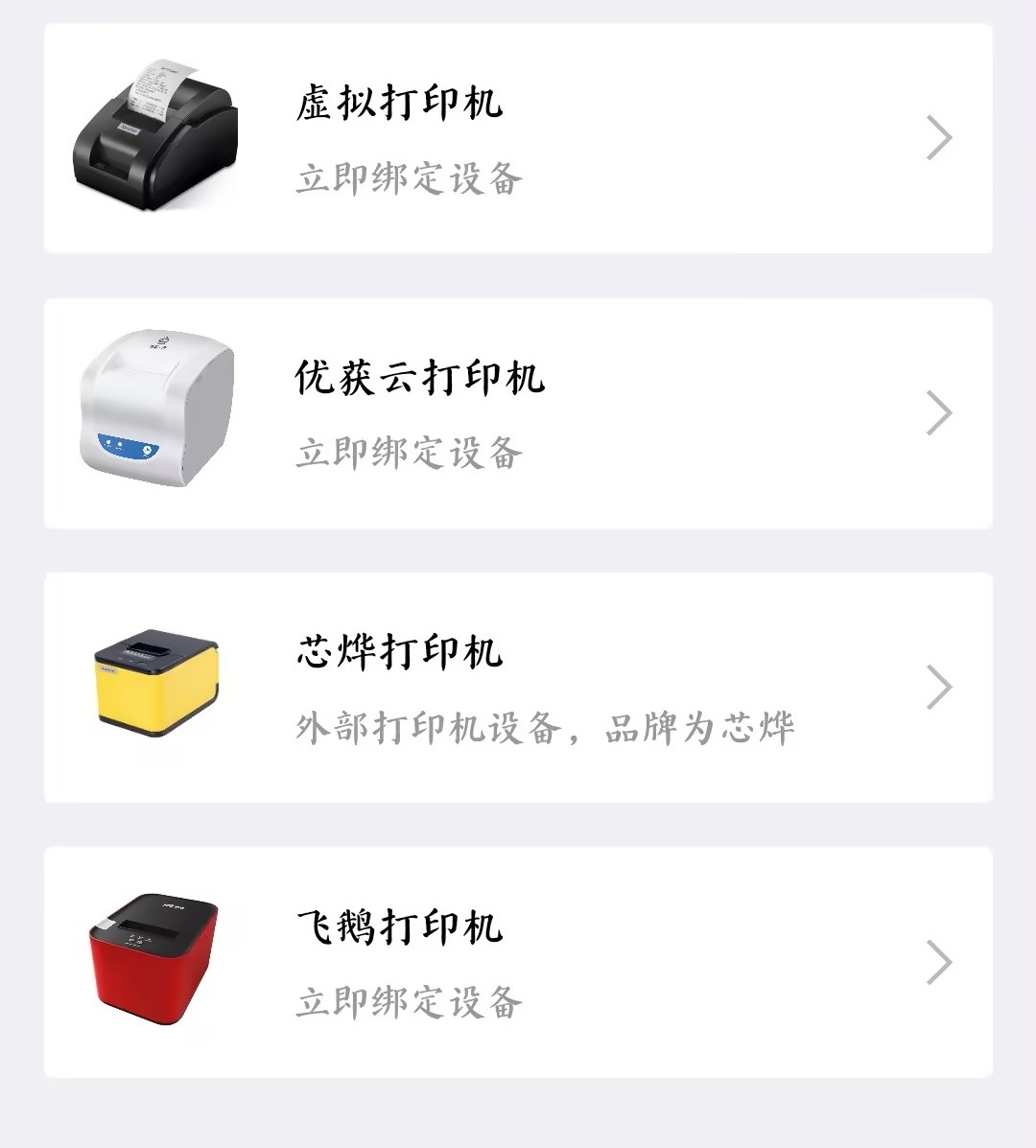
Task: Click the 飞鹅 red printer image
Action: tap(155, 959)
